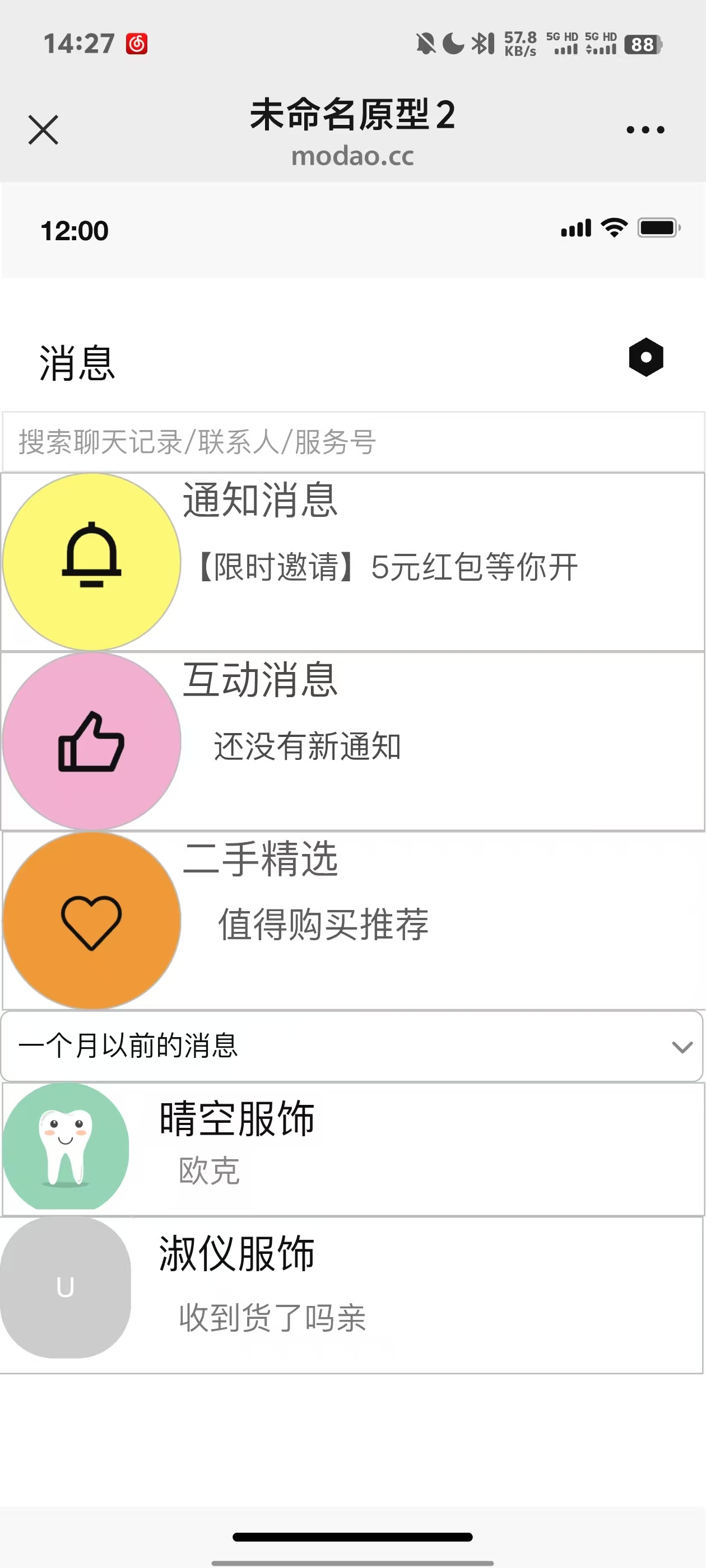Image resolution: width=706 pixels, height=1568 pixels.
Task: Open 二手精选 recommendations row
Action: click(x=352, y=920)
